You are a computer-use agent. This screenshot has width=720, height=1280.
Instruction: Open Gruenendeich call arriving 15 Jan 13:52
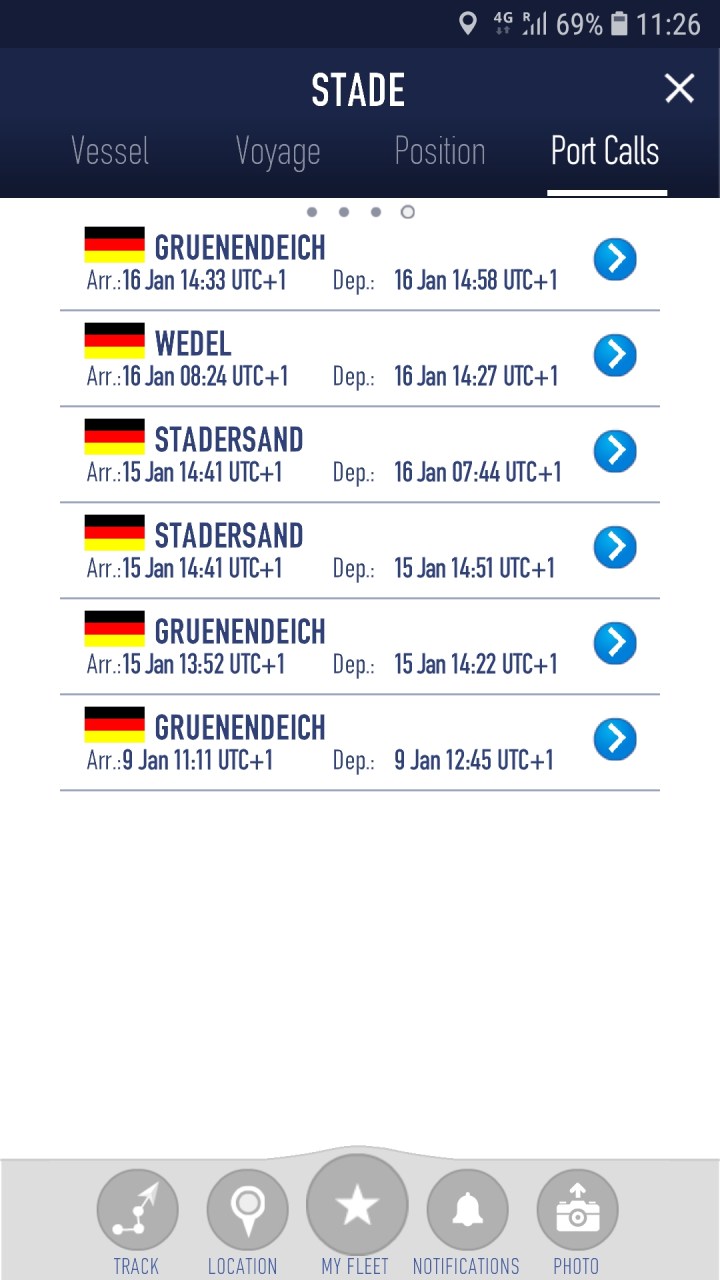click(615, 643)
